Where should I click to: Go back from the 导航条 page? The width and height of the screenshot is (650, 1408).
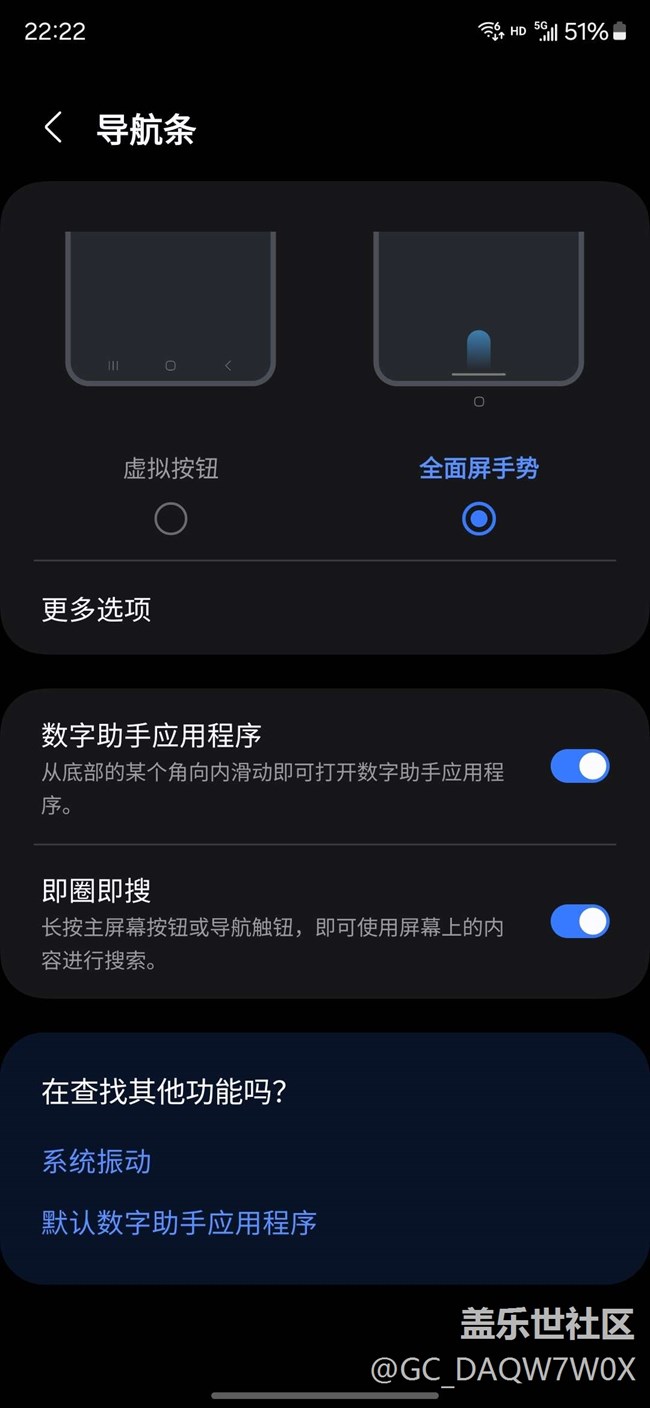pos(54,128)
